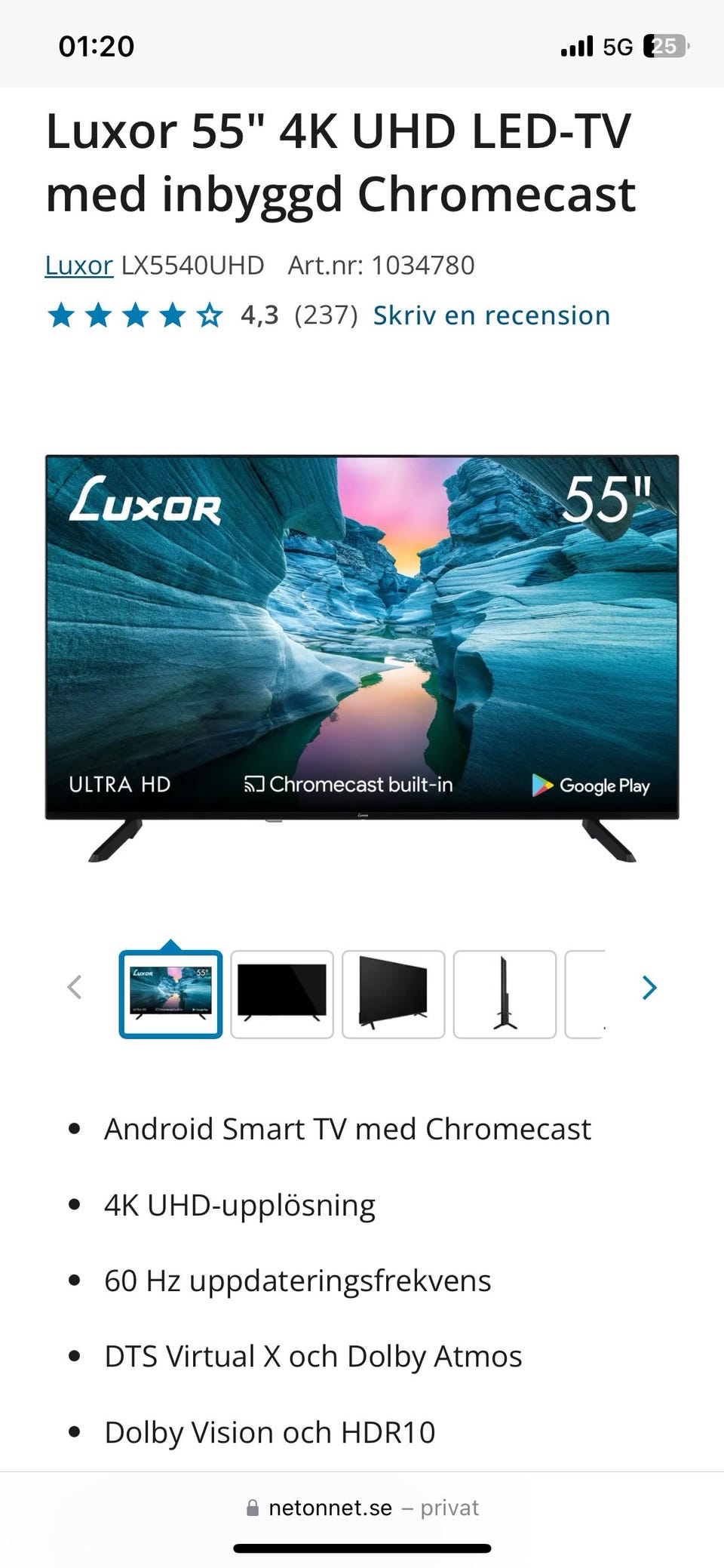724x1568 pixels.
Task: Tap Skriv en recension link
Action: tap(492, 315)
